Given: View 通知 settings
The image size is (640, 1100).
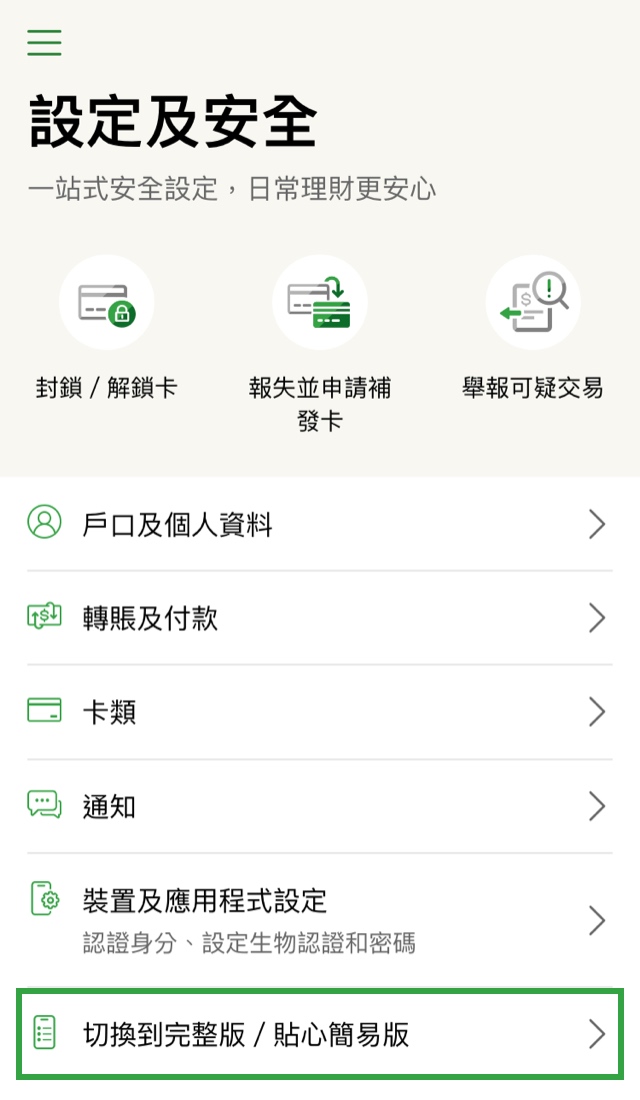Looking at the screenshot, I should 320,806.
